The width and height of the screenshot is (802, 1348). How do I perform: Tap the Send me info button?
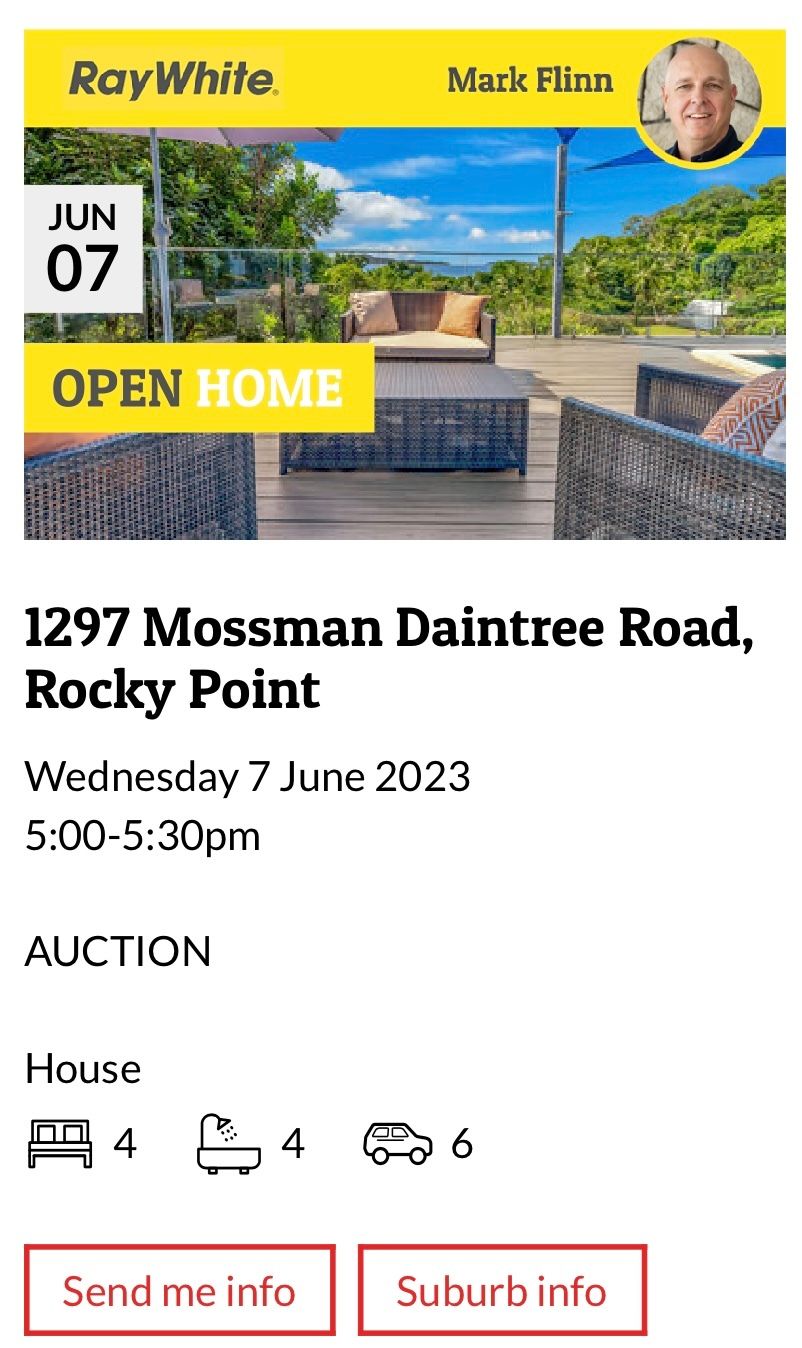(179, 1290)
